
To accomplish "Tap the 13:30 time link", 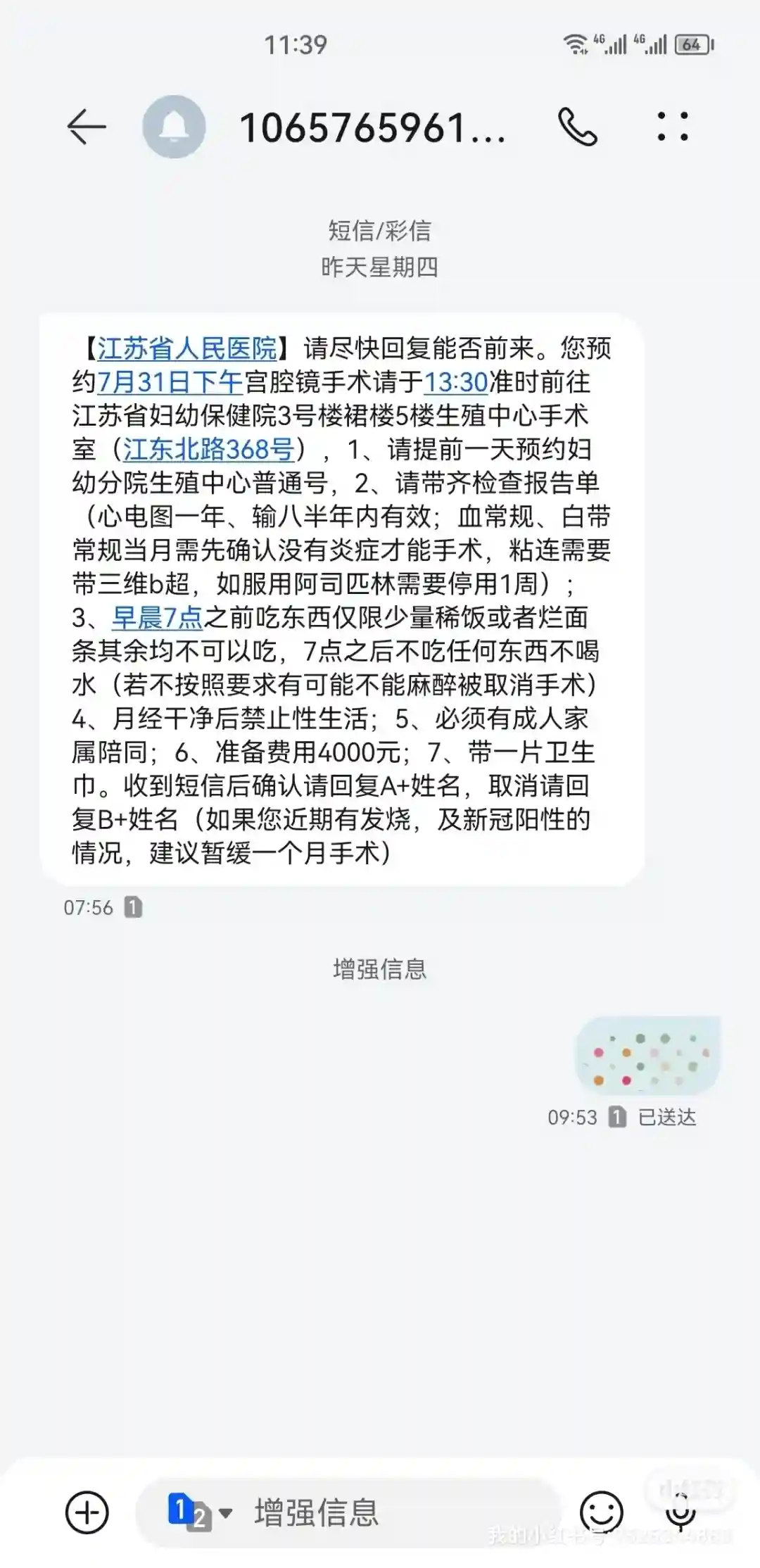I will coord(456,382).
